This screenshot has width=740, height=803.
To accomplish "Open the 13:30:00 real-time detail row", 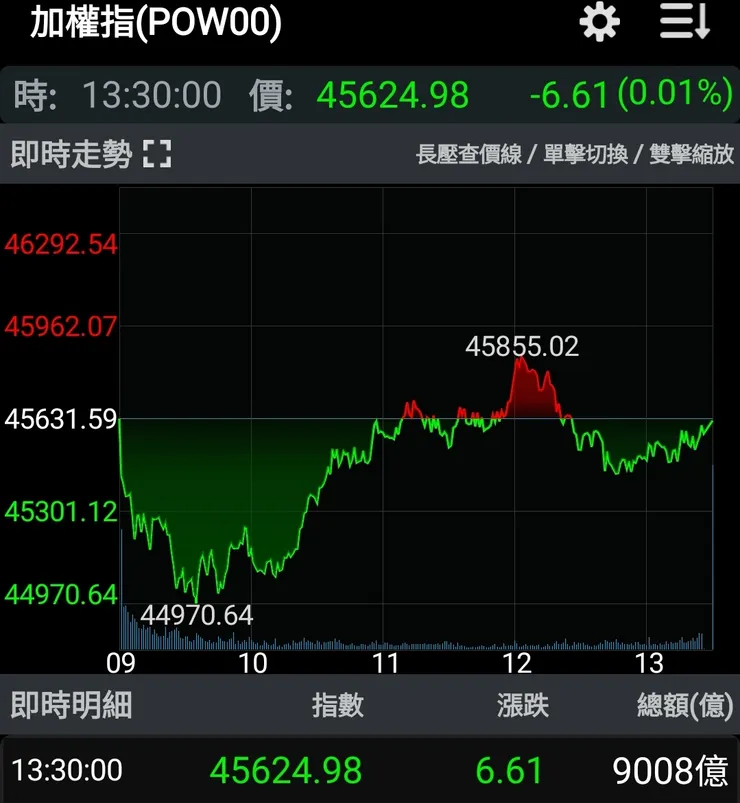I will pos(370,770).
